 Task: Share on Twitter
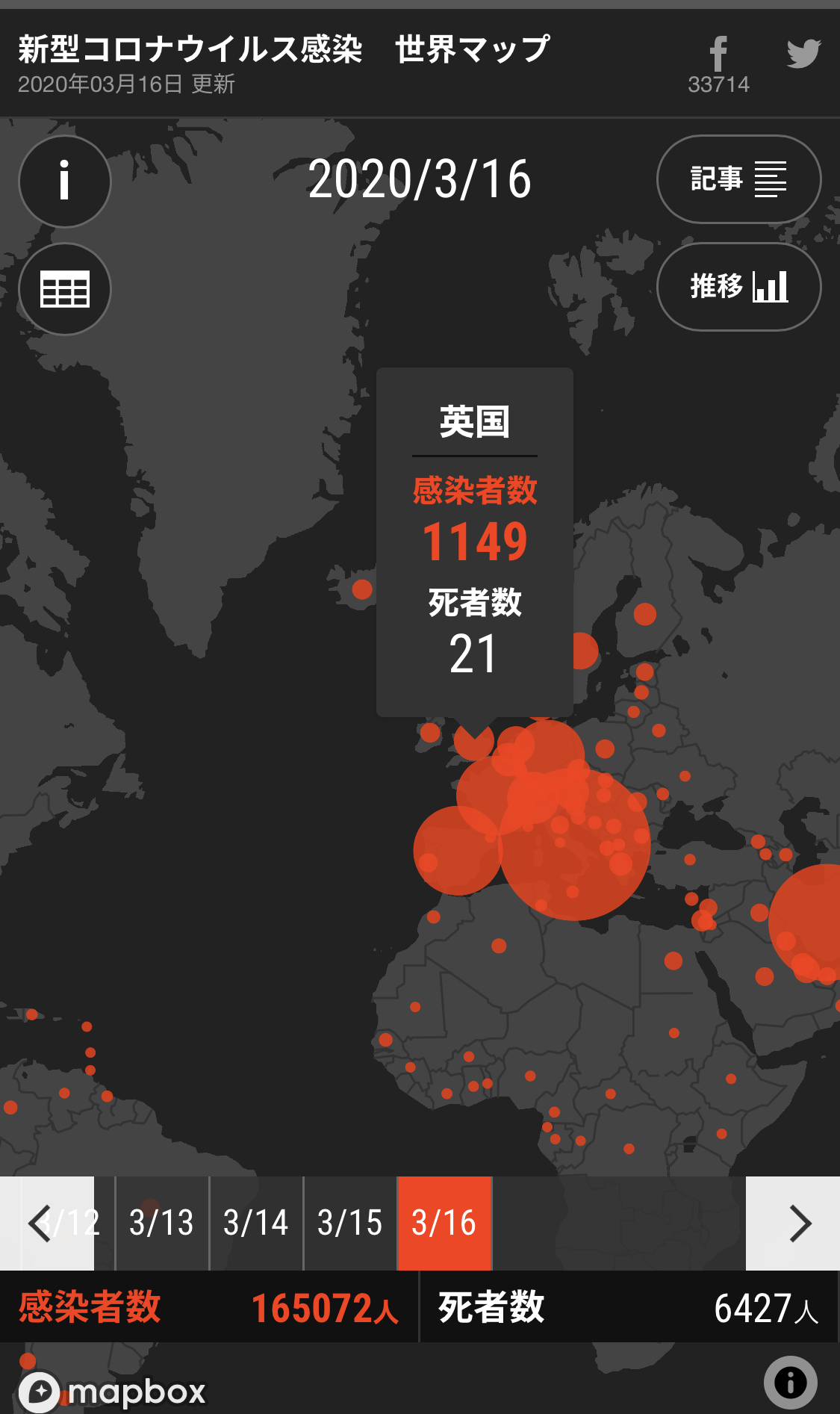point(803,54)
